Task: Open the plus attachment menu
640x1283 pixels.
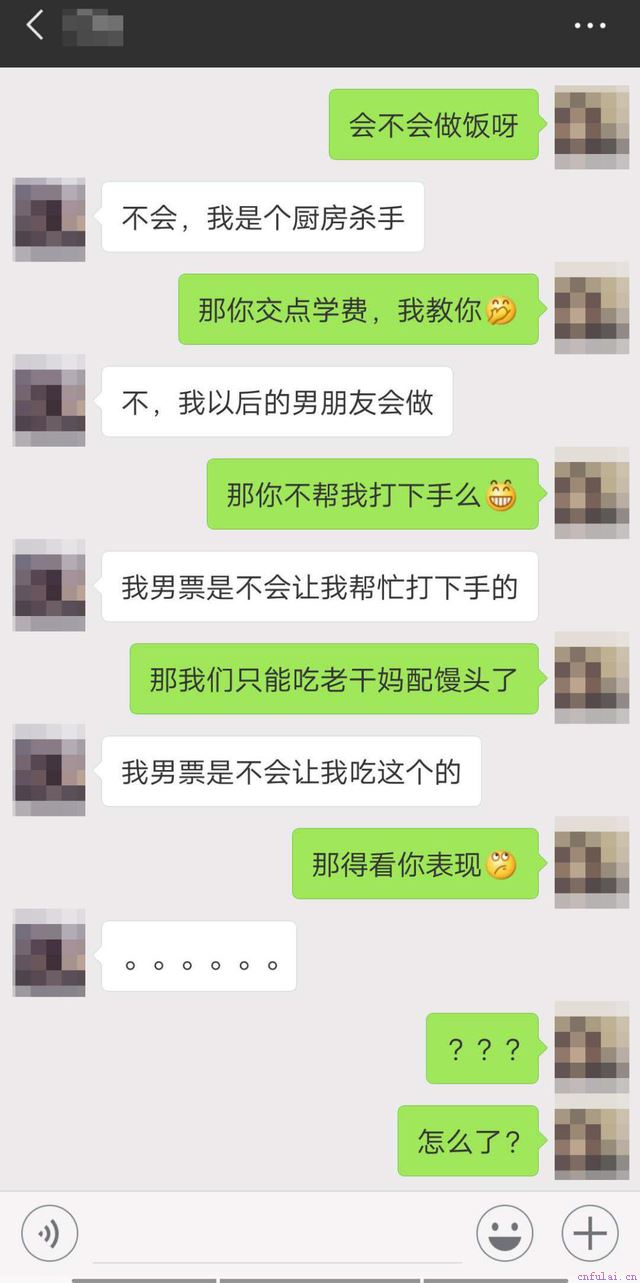Action: [x=589, y=1233]
